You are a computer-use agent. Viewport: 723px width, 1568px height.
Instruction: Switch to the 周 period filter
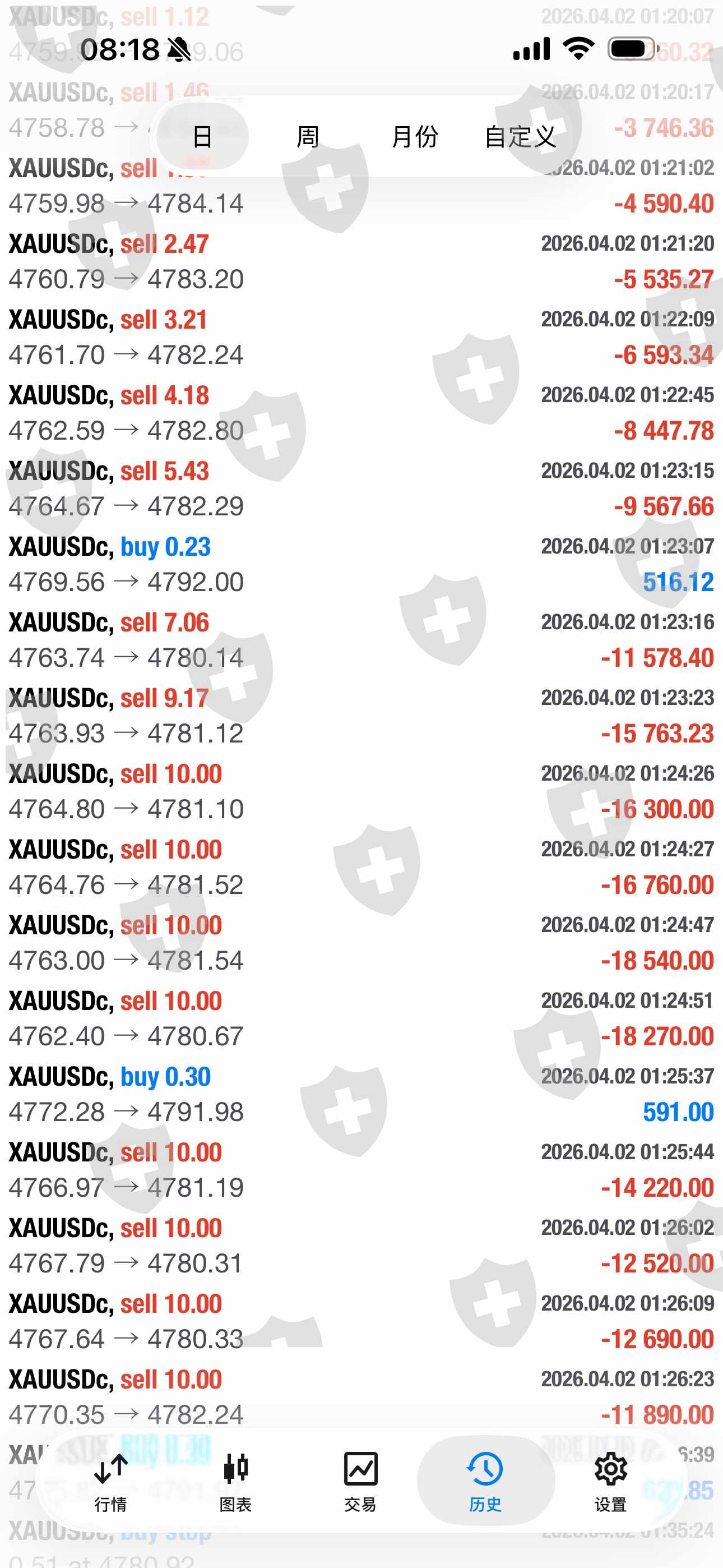tap(307, 136)
